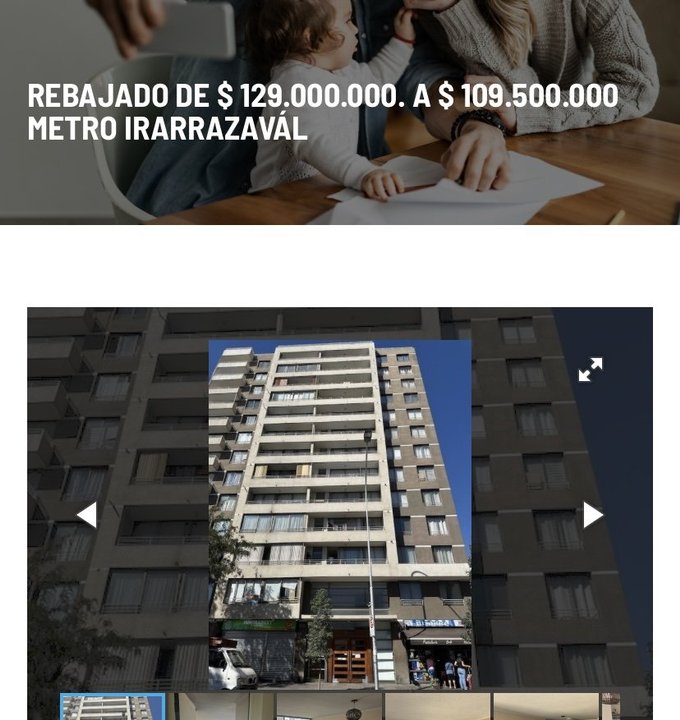Open the main building photo
This screenshot has width=680, height=720.
click(x=340, y=515)
